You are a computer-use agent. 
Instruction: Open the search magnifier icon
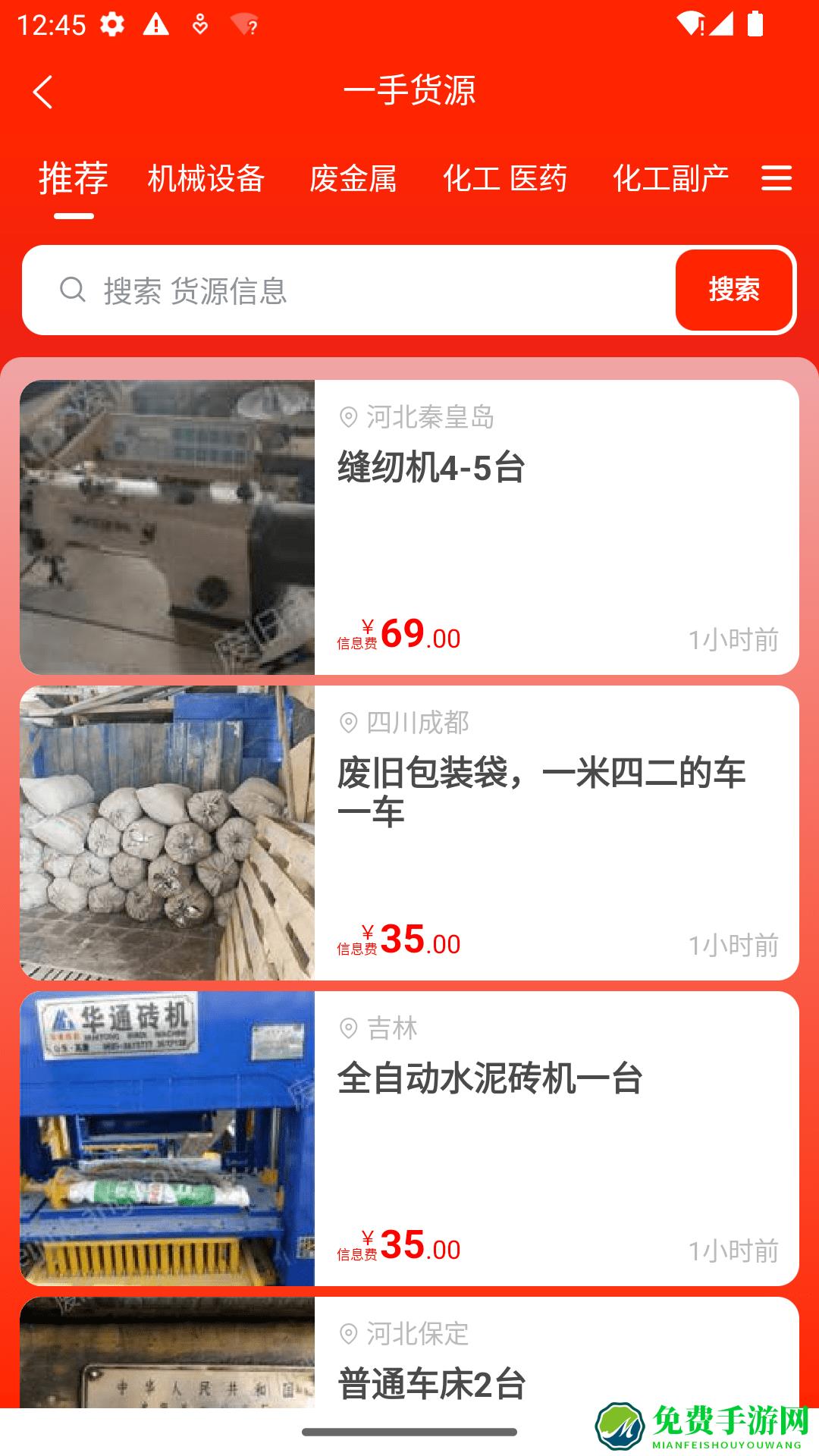[x=72, y=288]
